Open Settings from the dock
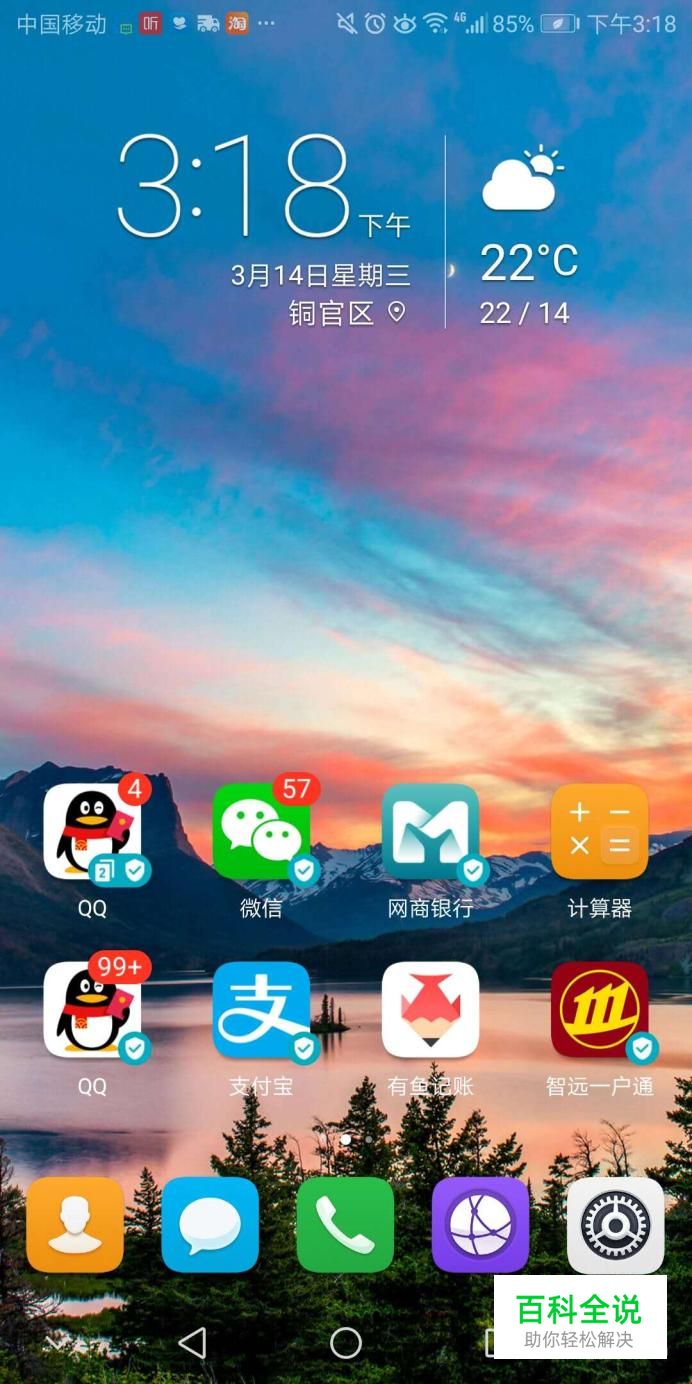The image size is (692, 1384). 615,1225
